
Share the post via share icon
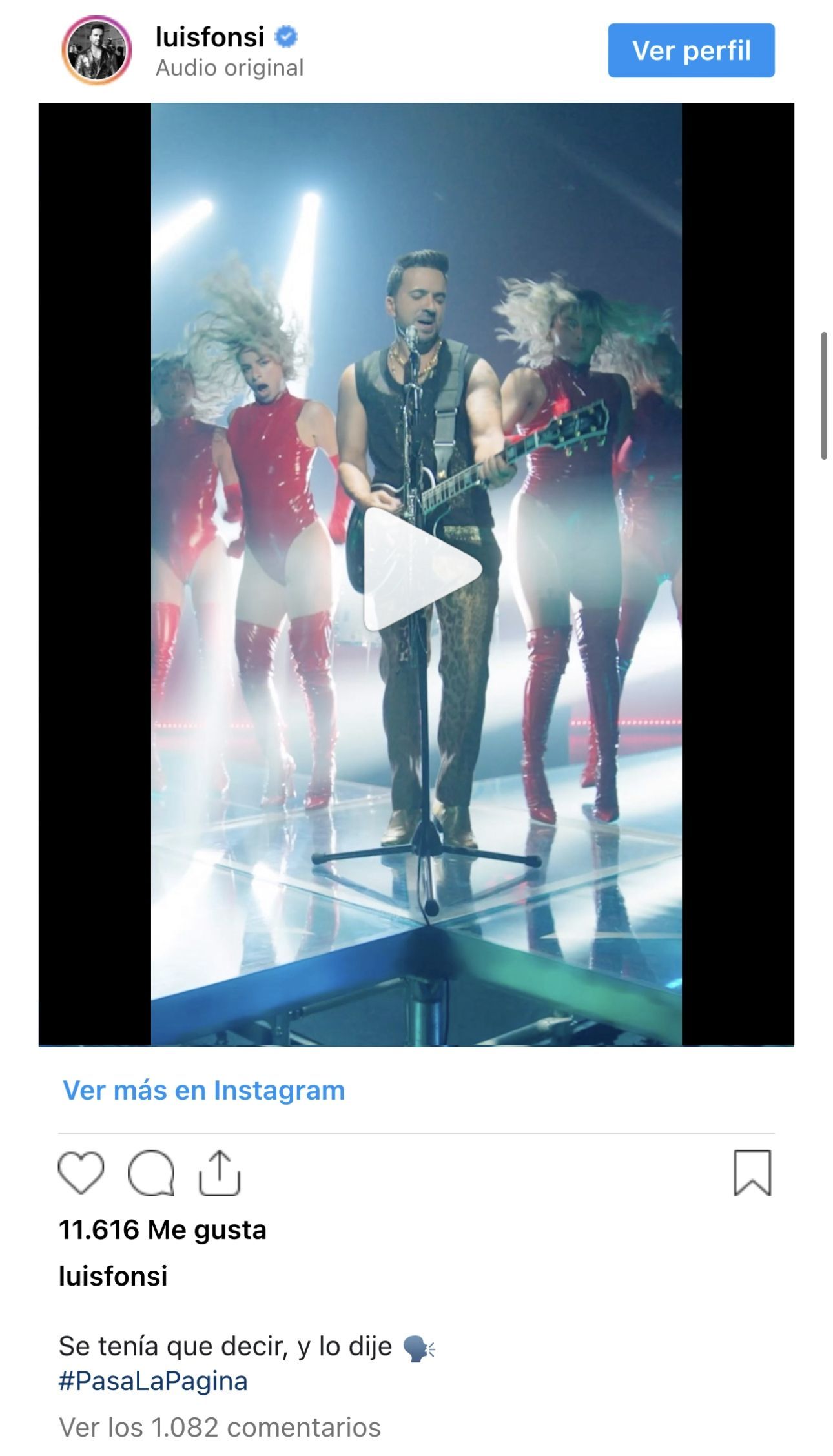coord(220,1172)
